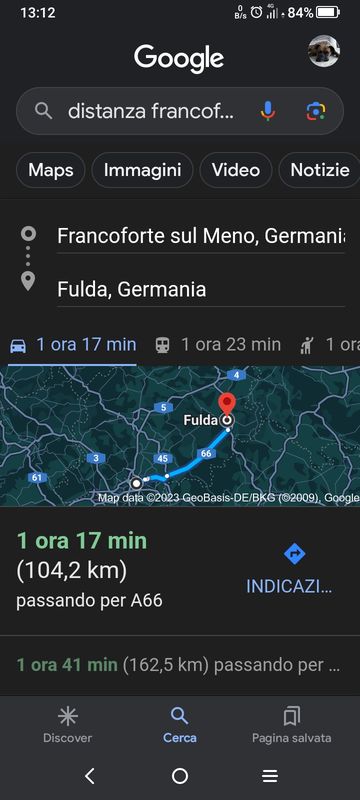Select the Video filter chip
This screenshot has height=800, width=360.
tap(236, 170)
